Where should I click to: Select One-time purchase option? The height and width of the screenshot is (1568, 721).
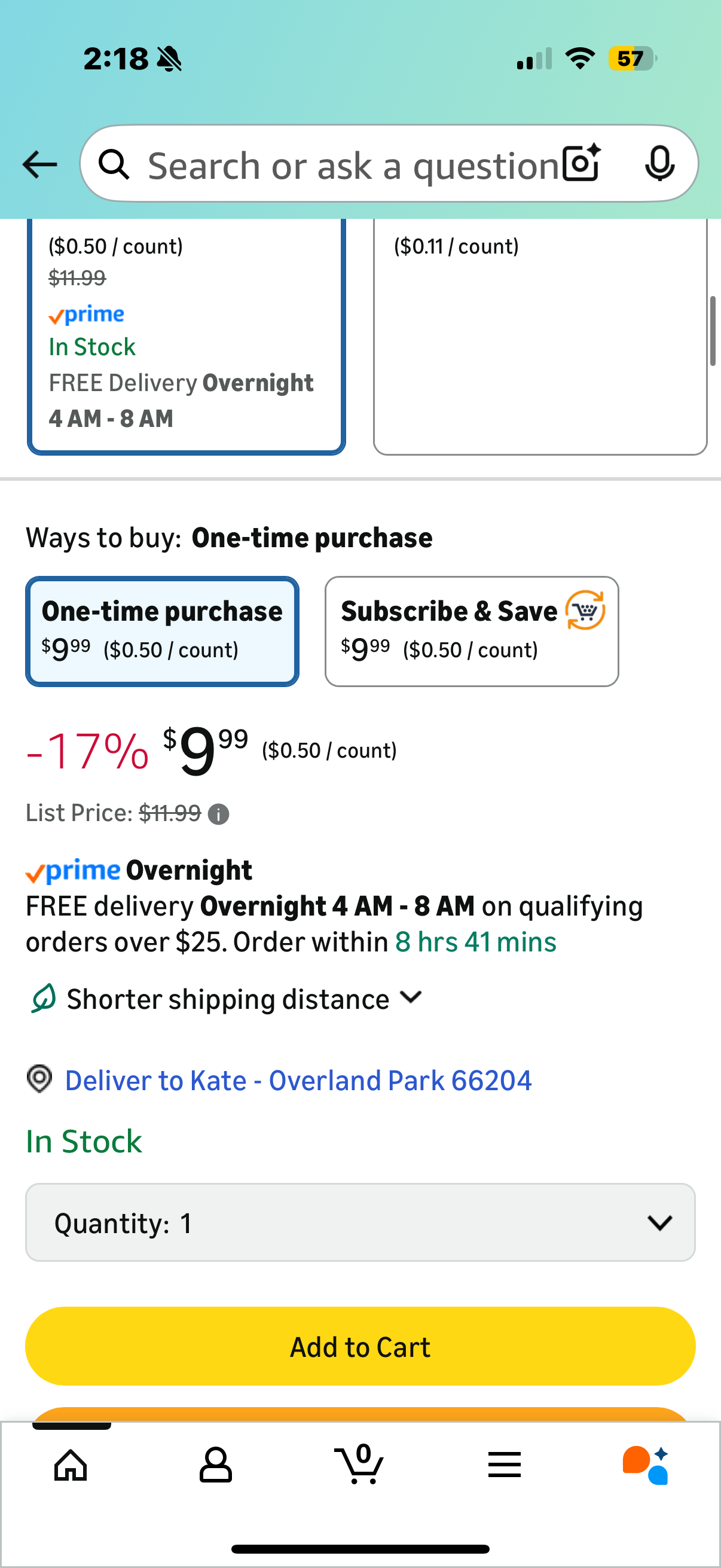coord(162,630)
